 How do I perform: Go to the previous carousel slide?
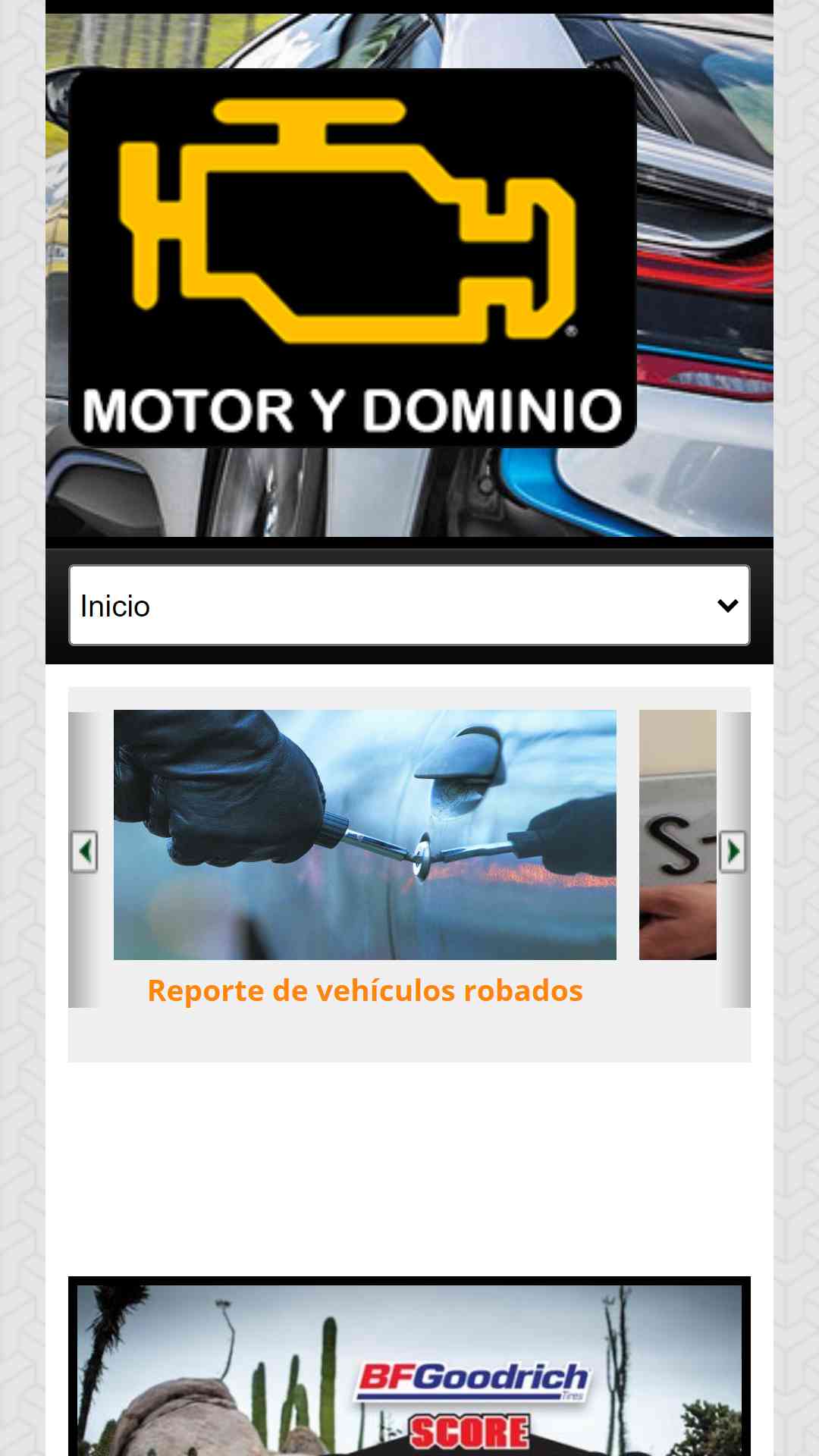pyautogui.click(x=84, y=852)
